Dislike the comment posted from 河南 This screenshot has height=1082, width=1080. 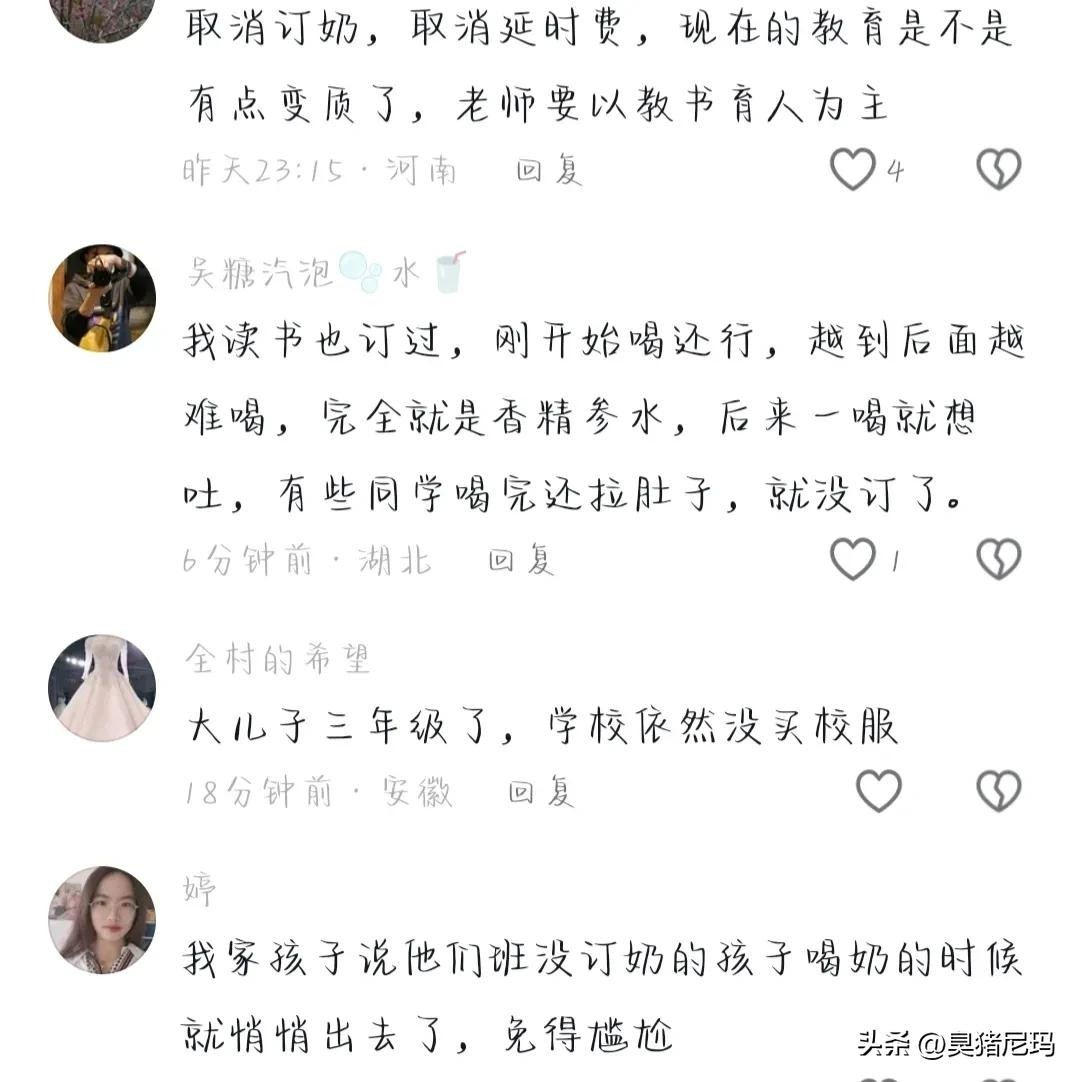(x=998, y=170)
